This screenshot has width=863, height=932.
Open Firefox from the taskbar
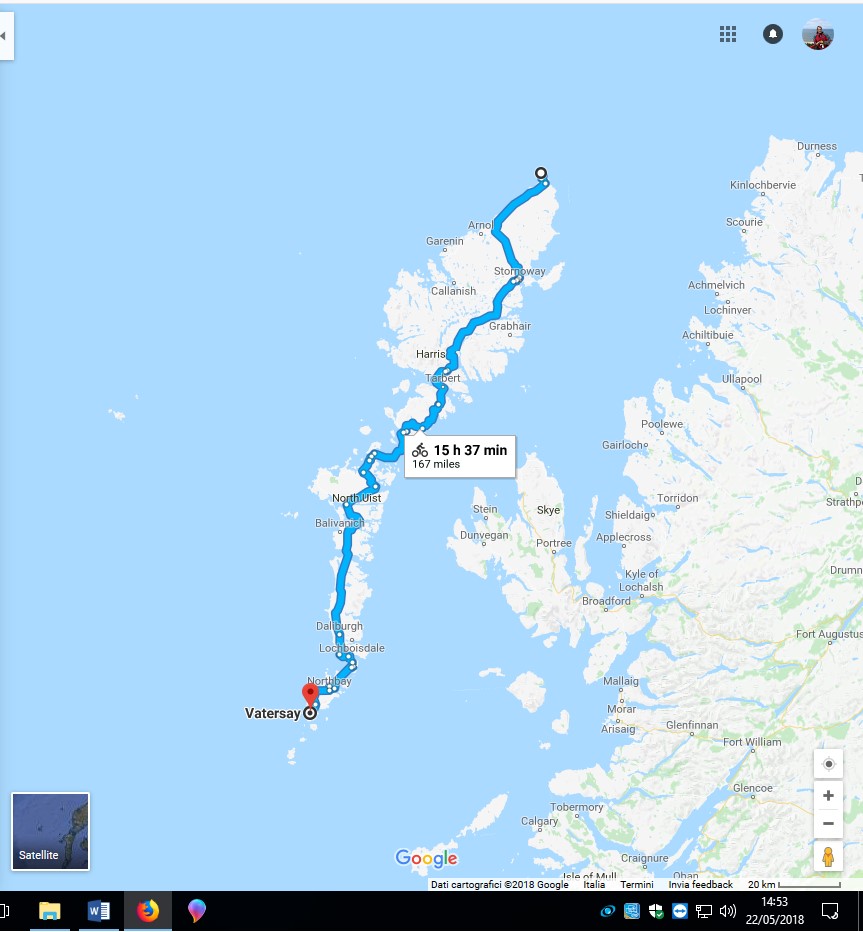(x=148, y=911)
